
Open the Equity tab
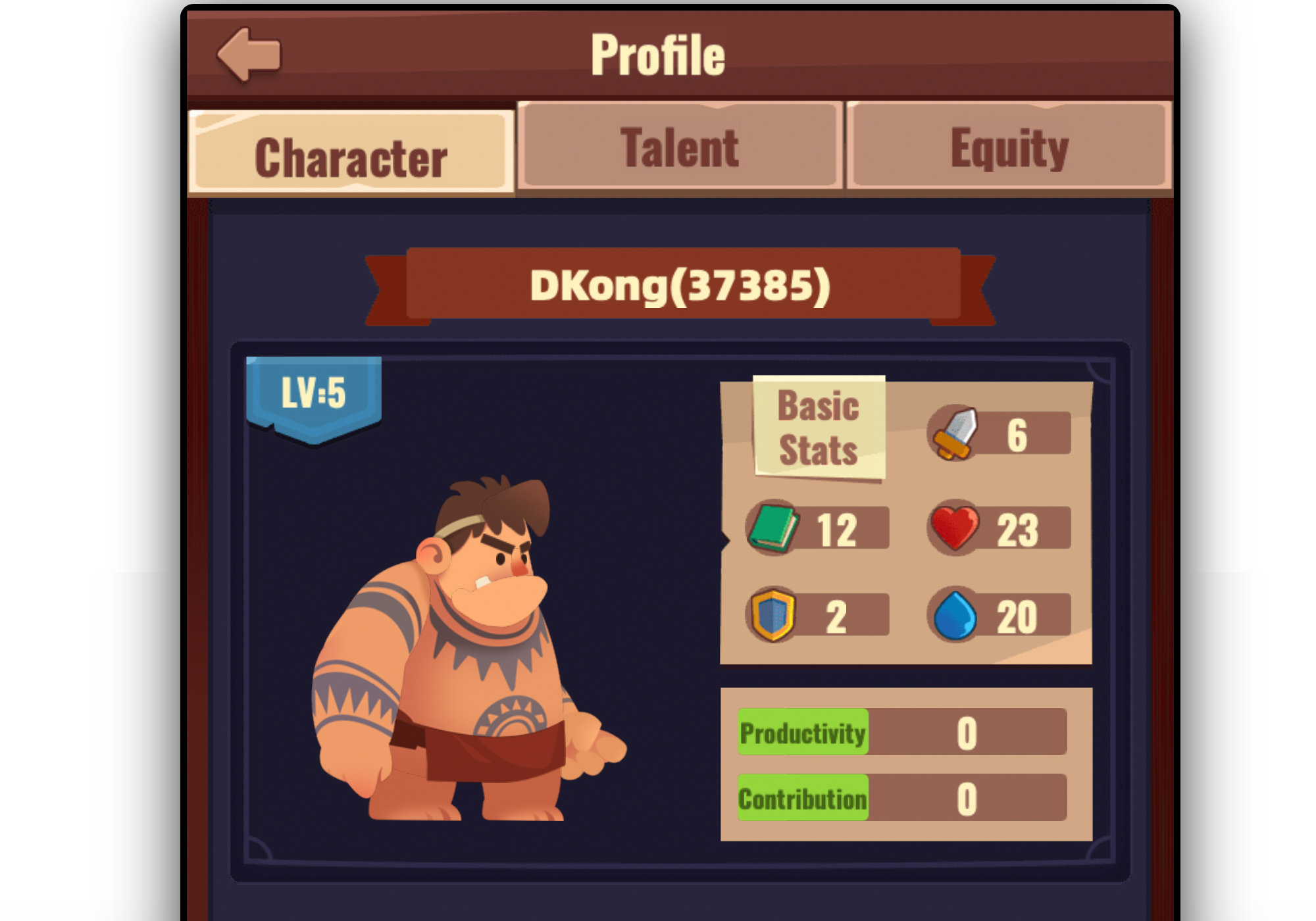pos(1009,147)
